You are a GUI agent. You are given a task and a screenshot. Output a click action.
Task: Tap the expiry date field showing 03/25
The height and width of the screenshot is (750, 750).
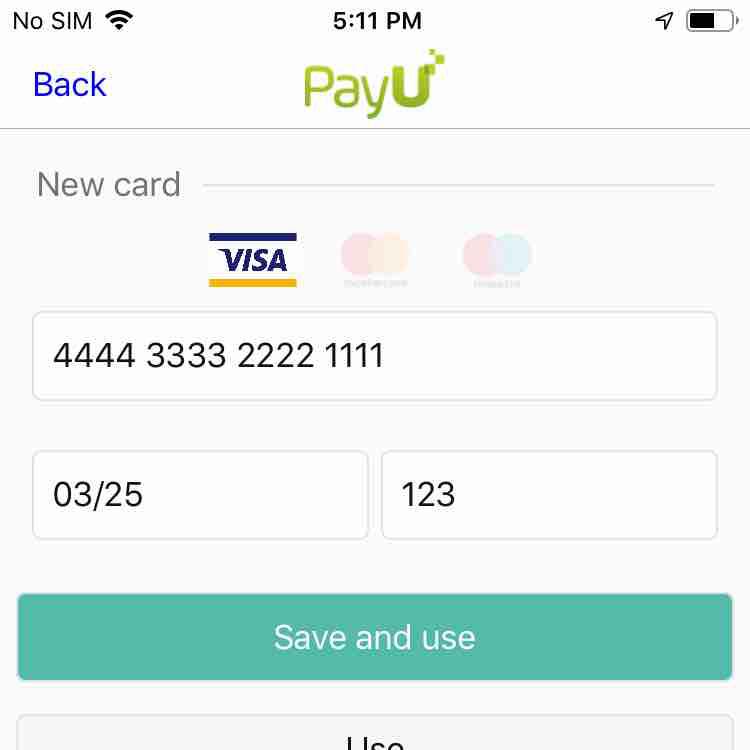coord(200,495)
